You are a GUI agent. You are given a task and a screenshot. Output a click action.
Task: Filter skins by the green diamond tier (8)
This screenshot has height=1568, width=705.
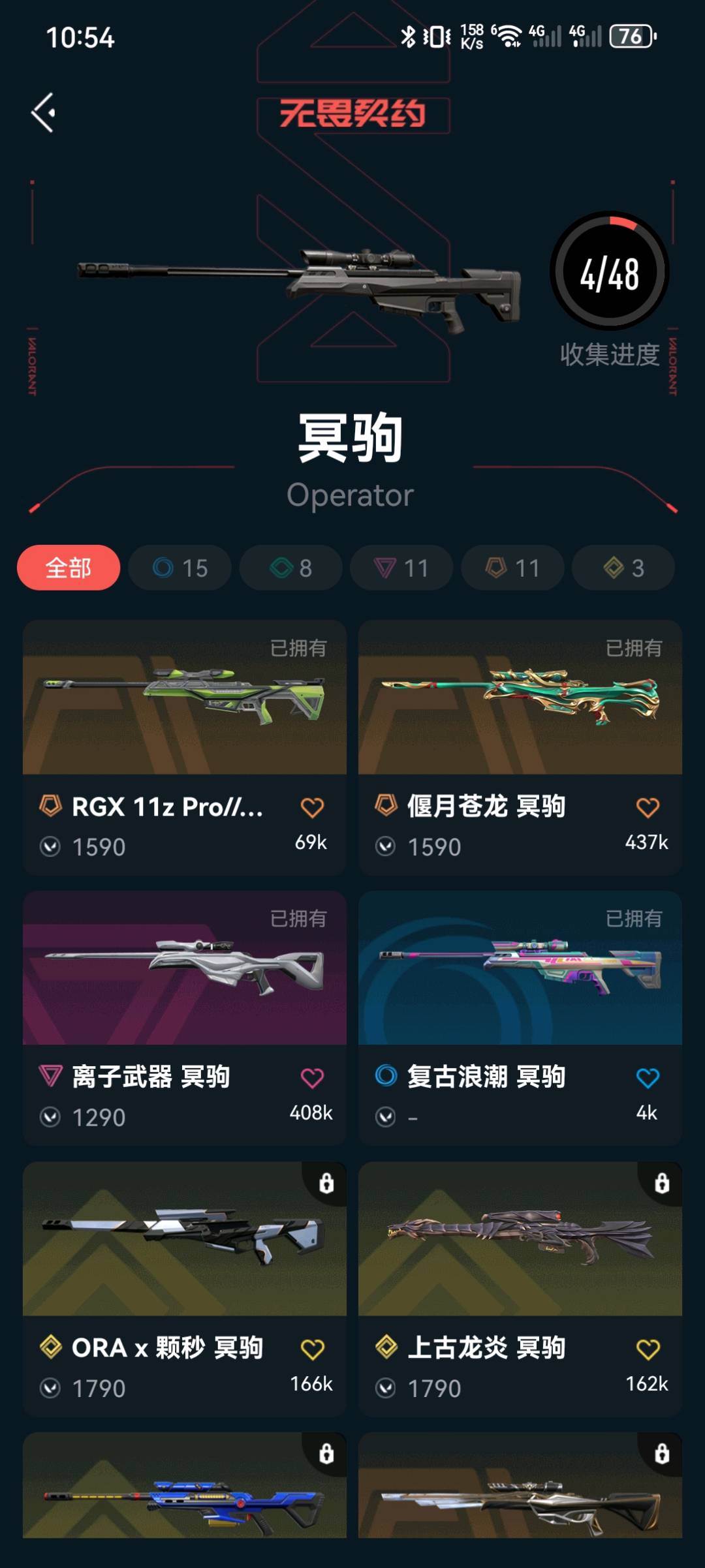[x=290, y=568]
